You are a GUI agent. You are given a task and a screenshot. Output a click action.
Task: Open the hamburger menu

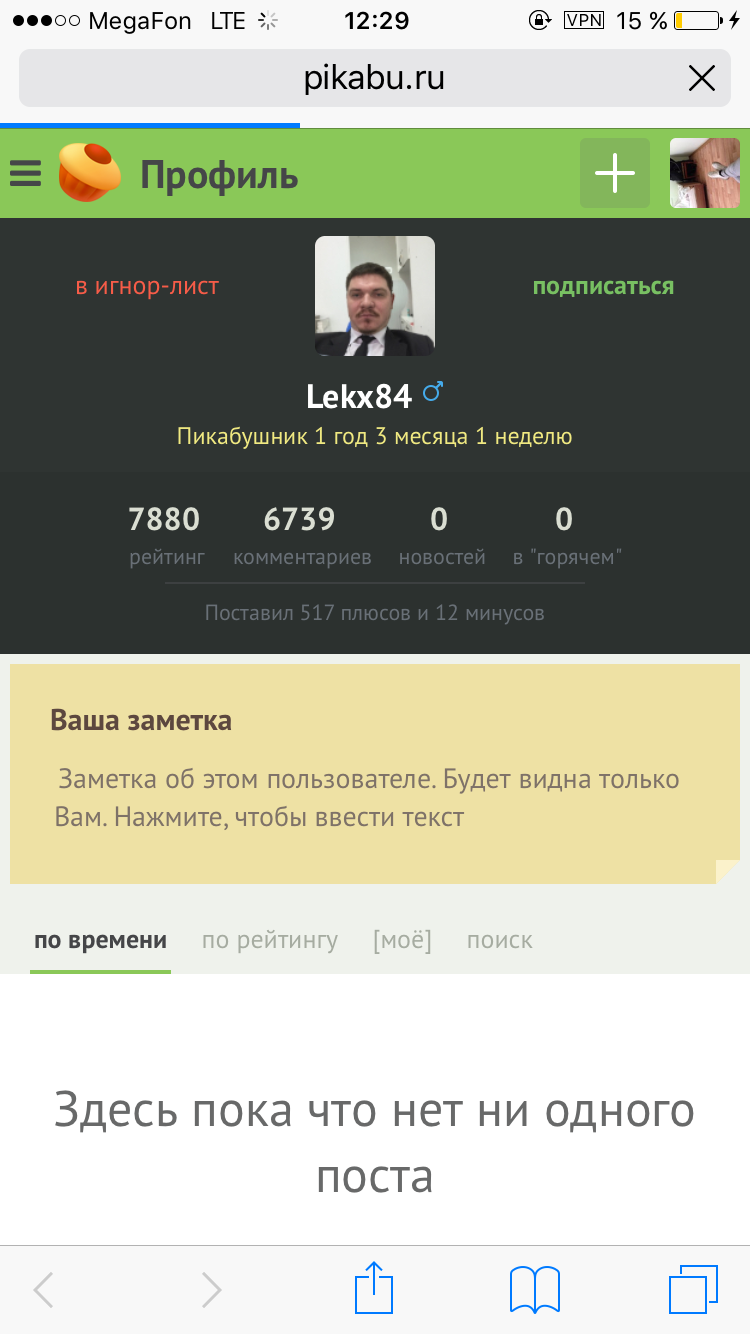click(x=26, y=175)
